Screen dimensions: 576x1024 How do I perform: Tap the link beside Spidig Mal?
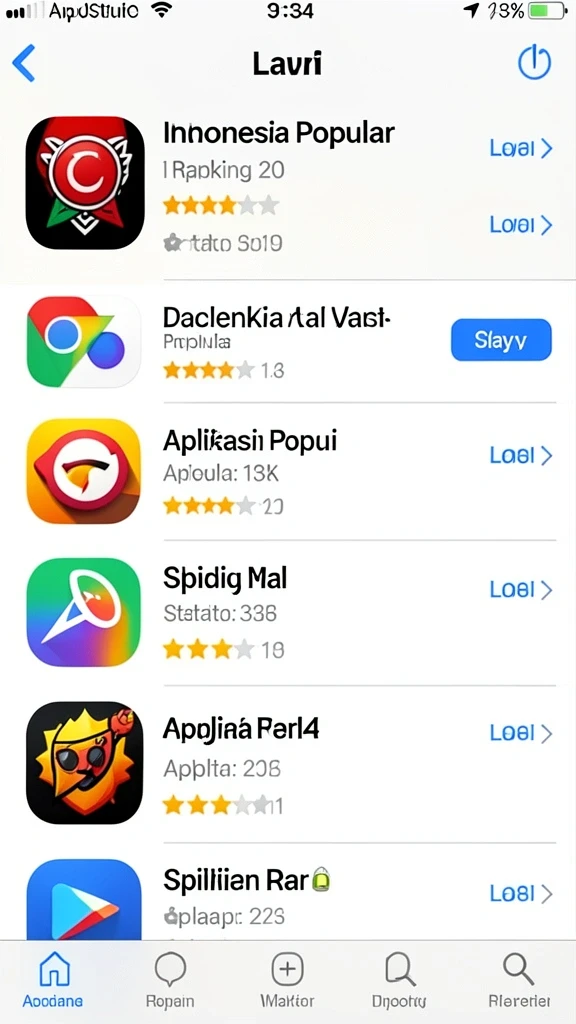pos(520,590)
